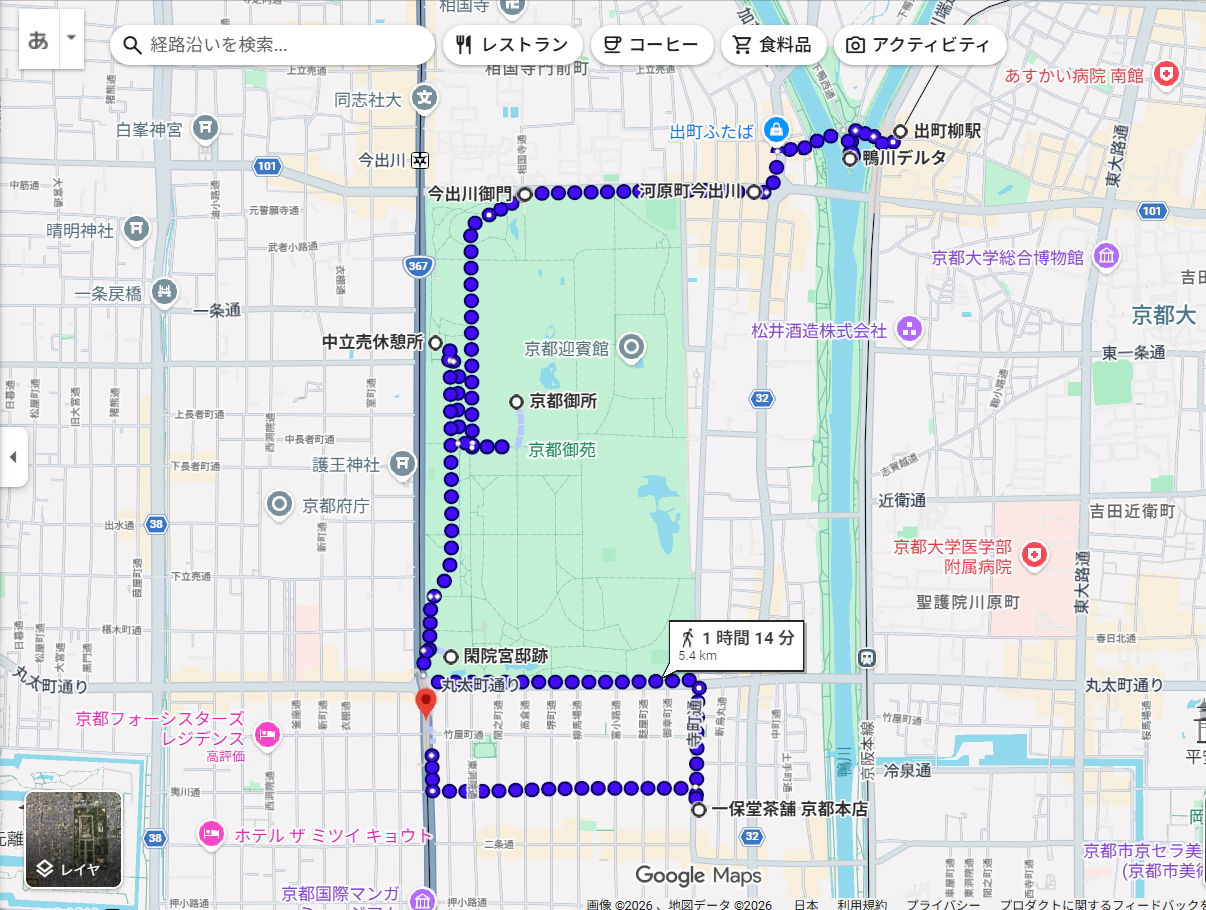This screenshot has width=1206, height=910.
Task: Tap the 出町ふたば shop marker
Action: click(774, 129)
